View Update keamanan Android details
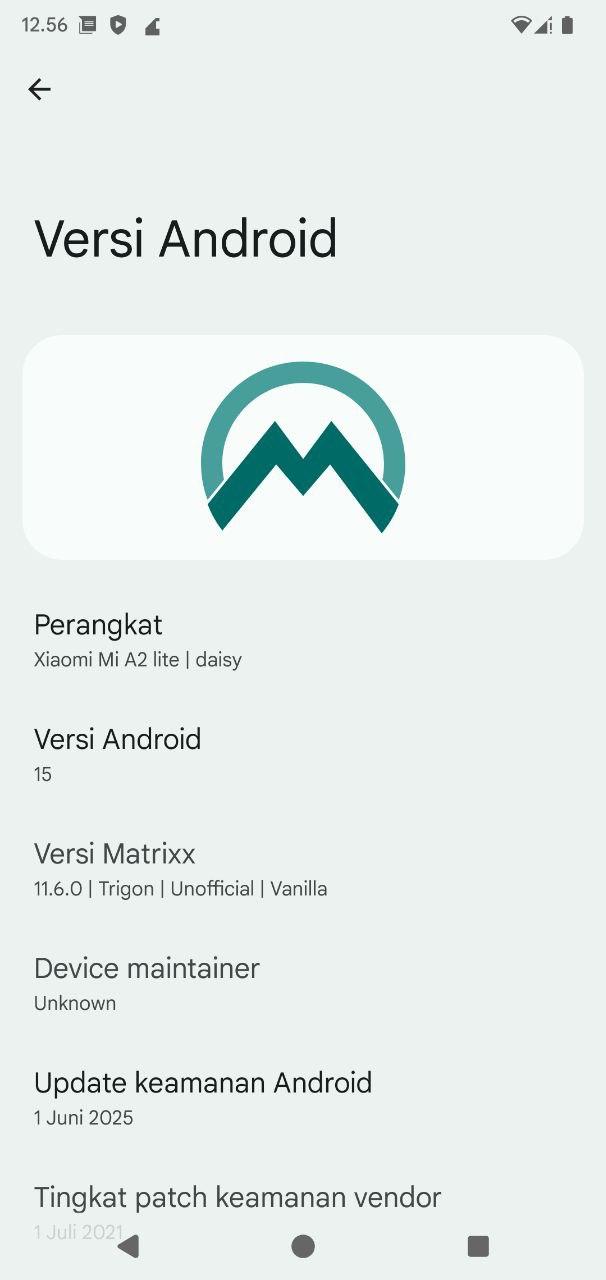606x1280 pixels. coord(302,1098)
